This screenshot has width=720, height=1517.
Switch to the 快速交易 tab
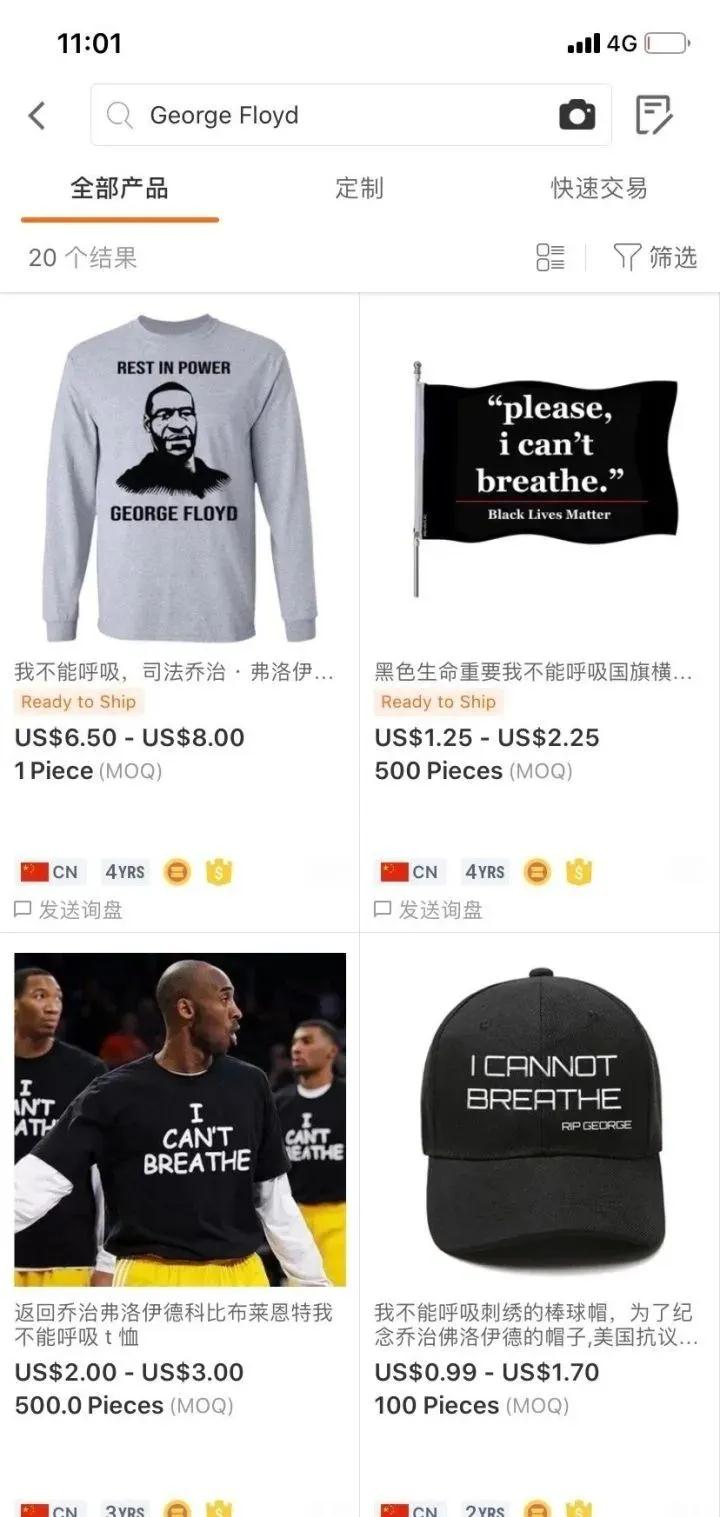(599, 189)
